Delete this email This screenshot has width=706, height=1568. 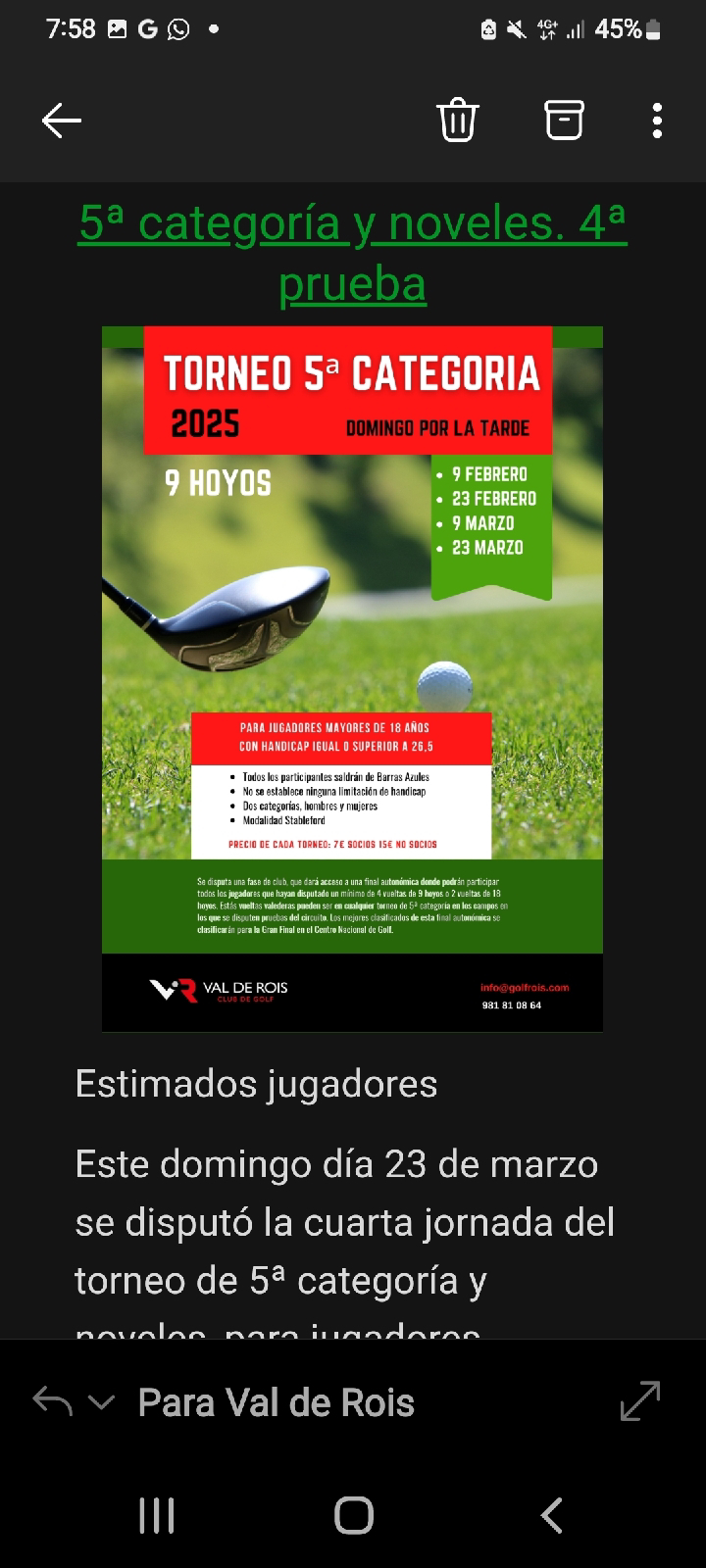457,121
